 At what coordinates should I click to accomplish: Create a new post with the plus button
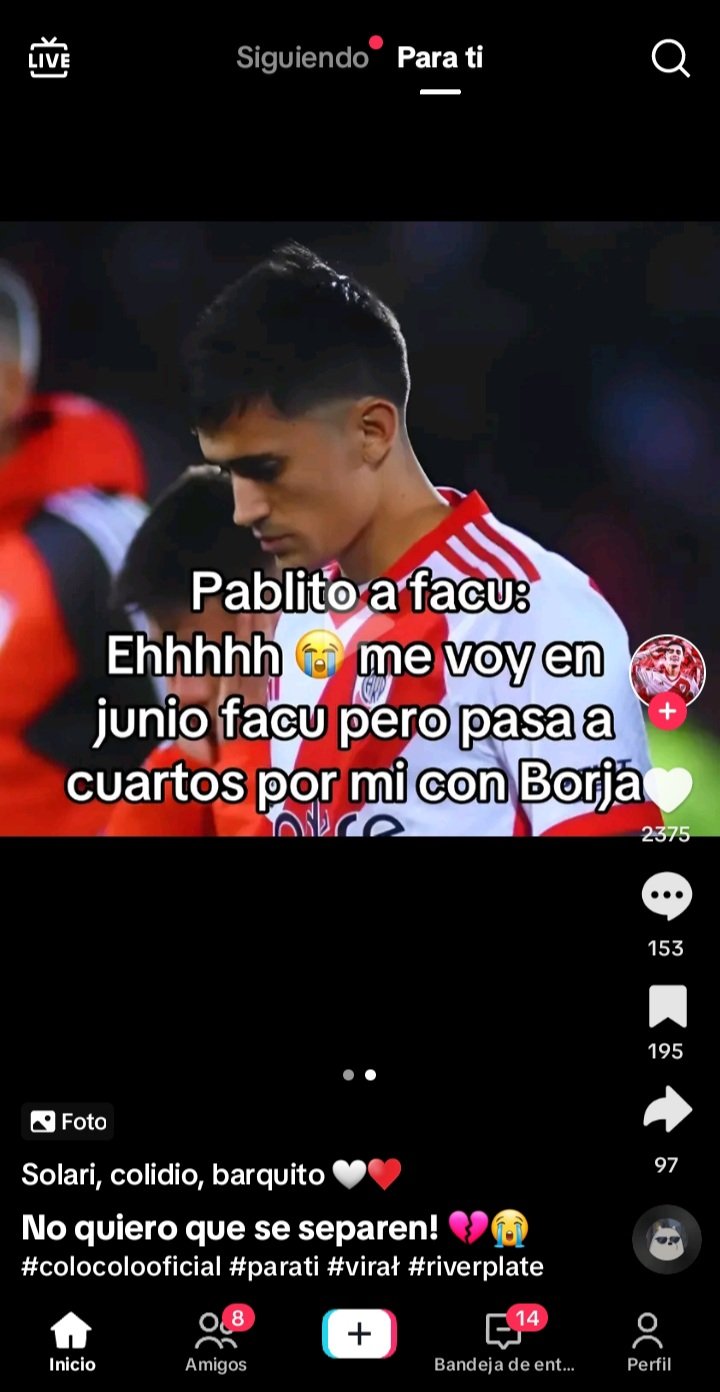tap(359, 1334)
